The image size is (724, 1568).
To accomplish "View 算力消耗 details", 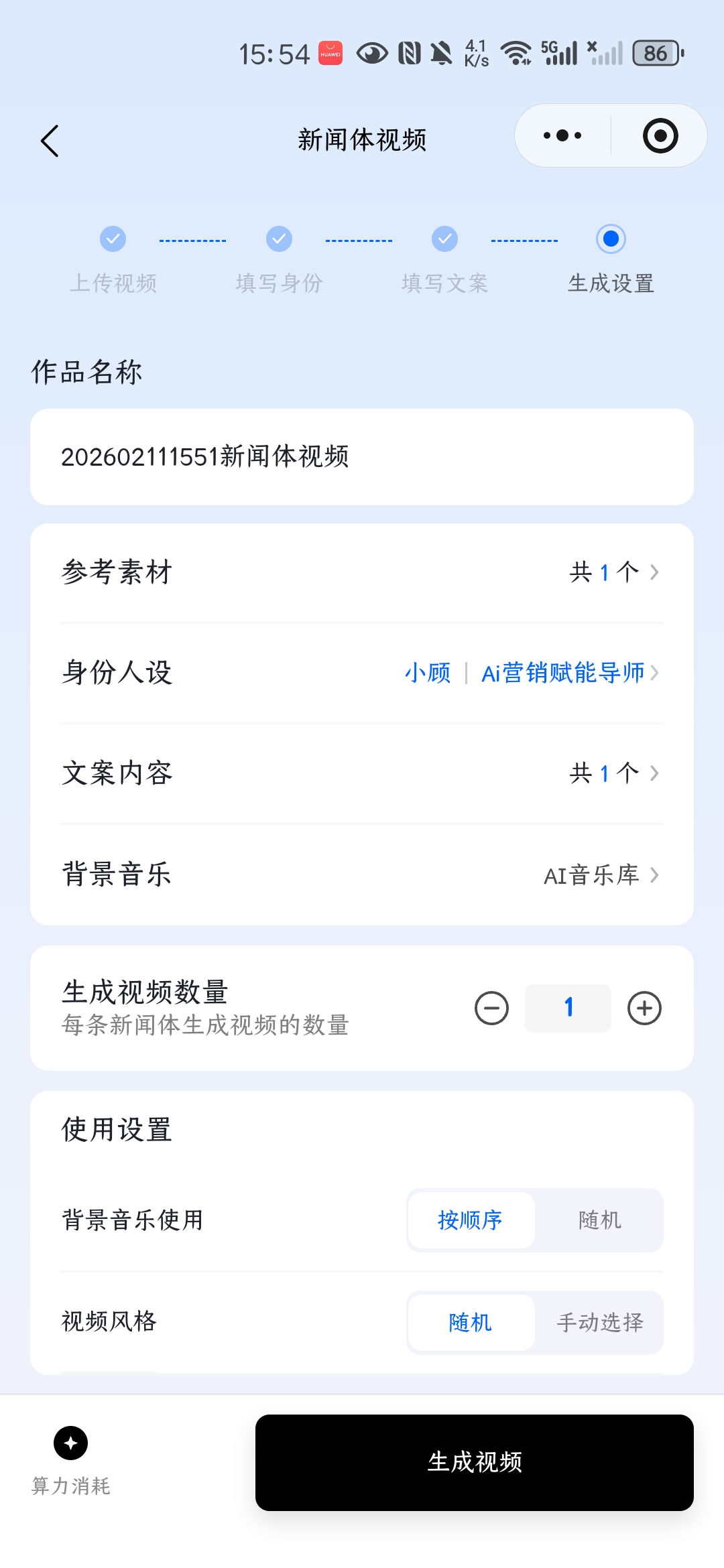I will tap(71, 1461).
